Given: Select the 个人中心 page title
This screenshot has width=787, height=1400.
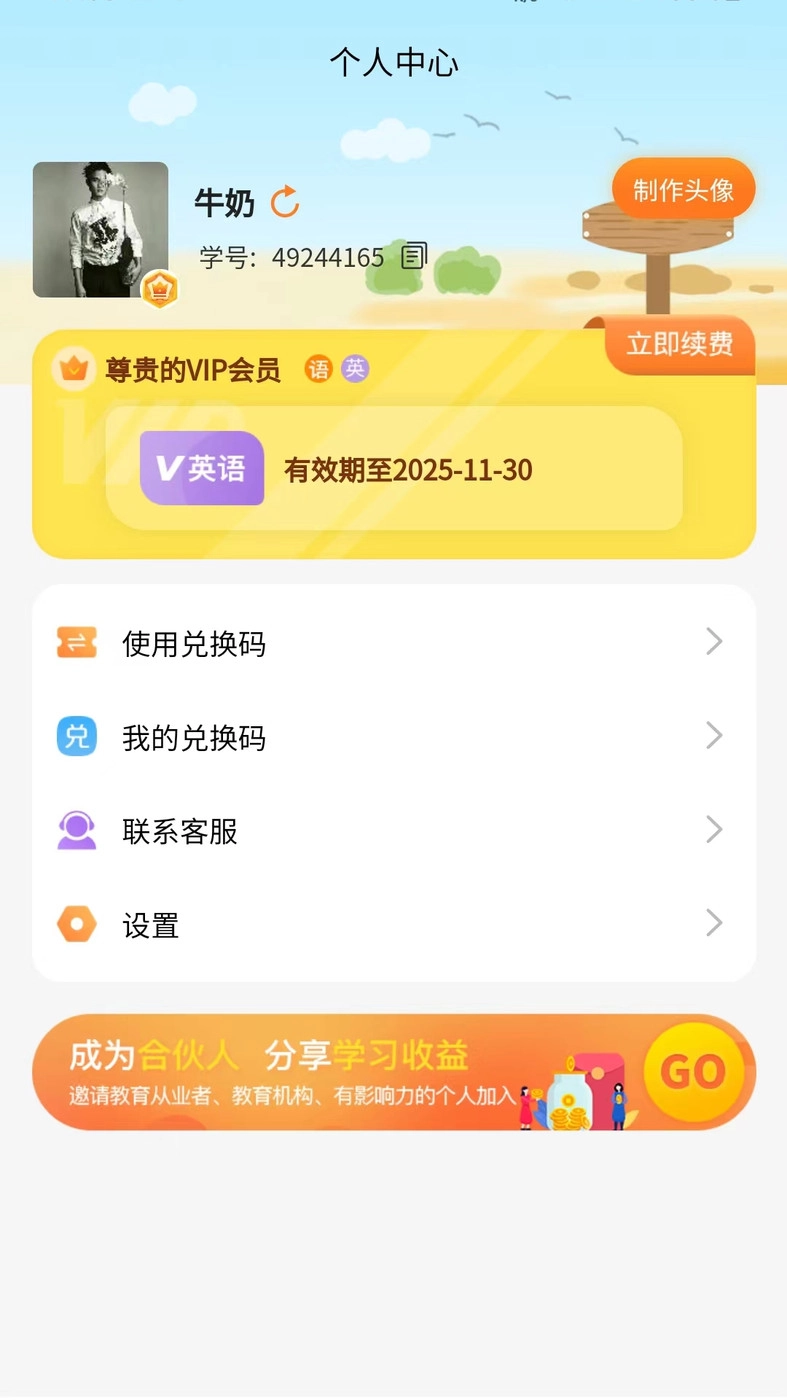Looking at the screenshot, I should (393, 63).
